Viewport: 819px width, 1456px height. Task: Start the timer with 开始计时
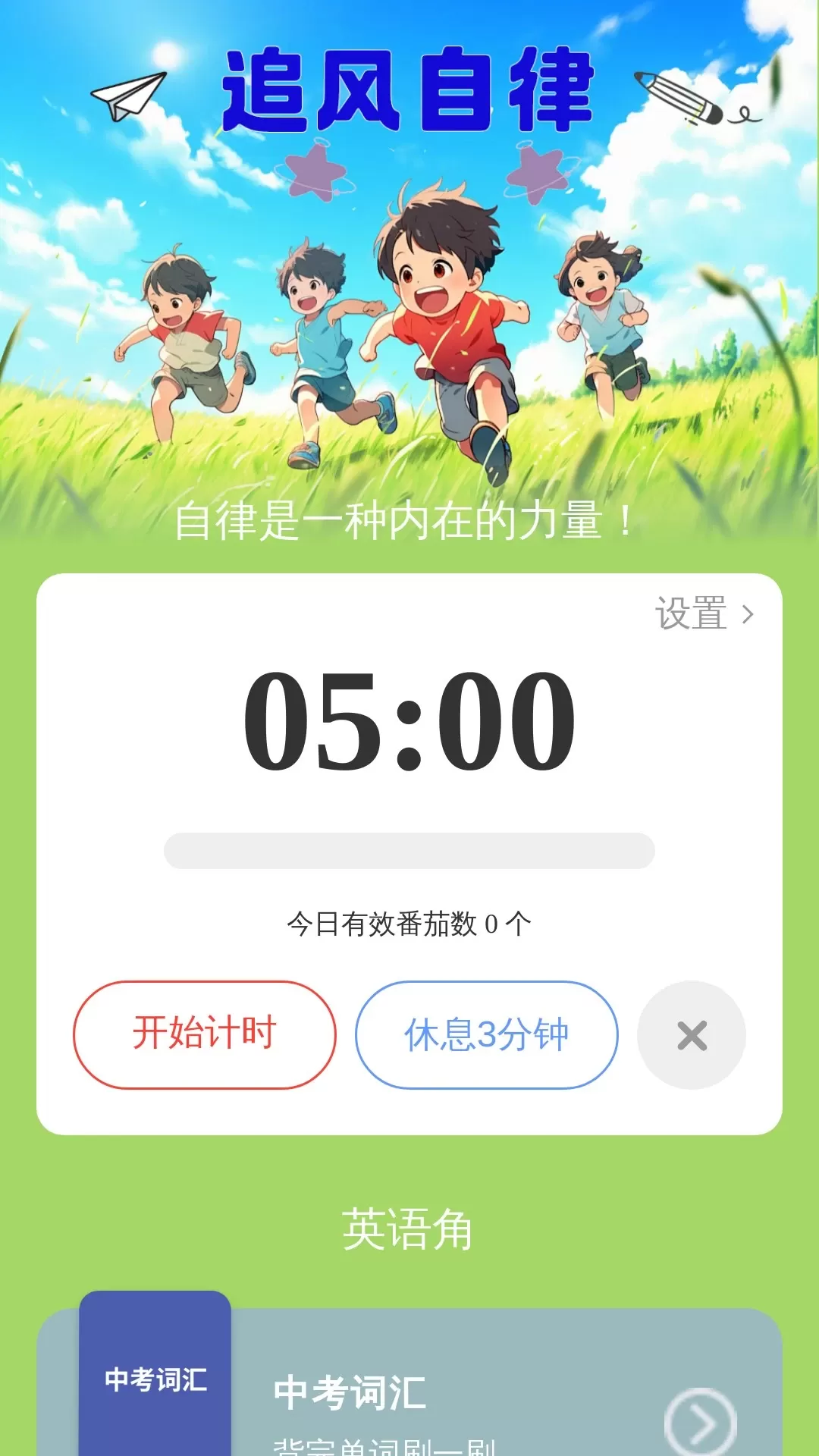coord(204,1034)
